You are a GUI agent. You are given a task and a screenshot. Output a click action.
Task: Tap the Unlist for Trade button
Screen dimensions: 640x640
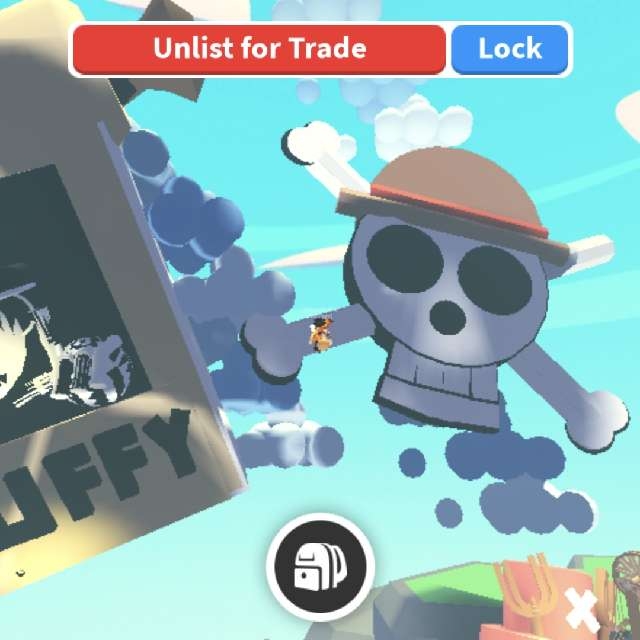(x=259, y=48)
